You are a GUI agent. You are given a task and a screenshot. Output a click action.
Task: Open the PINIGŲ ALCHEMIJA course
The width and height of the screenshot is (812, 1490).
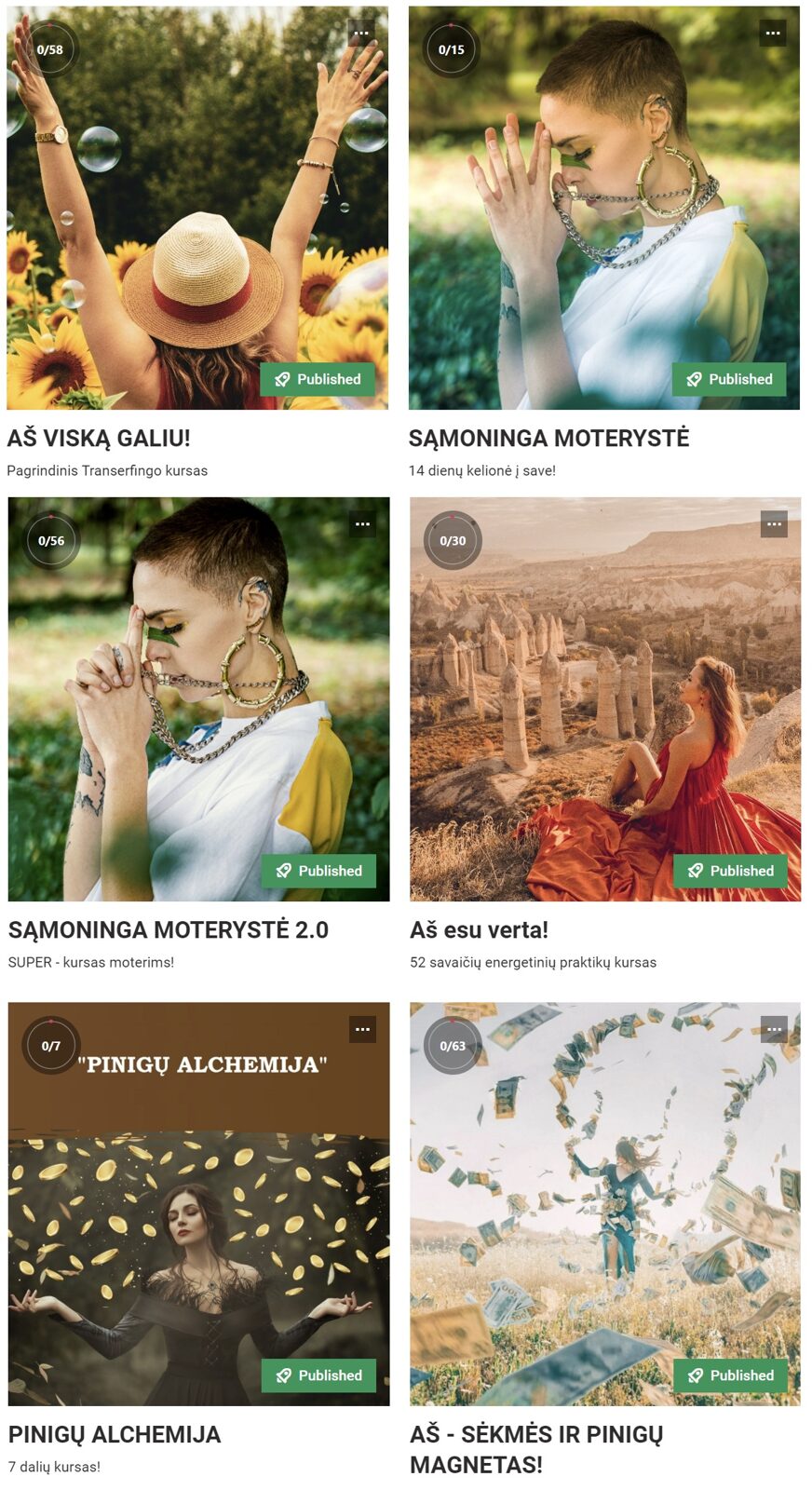[x=115, y=1434]
